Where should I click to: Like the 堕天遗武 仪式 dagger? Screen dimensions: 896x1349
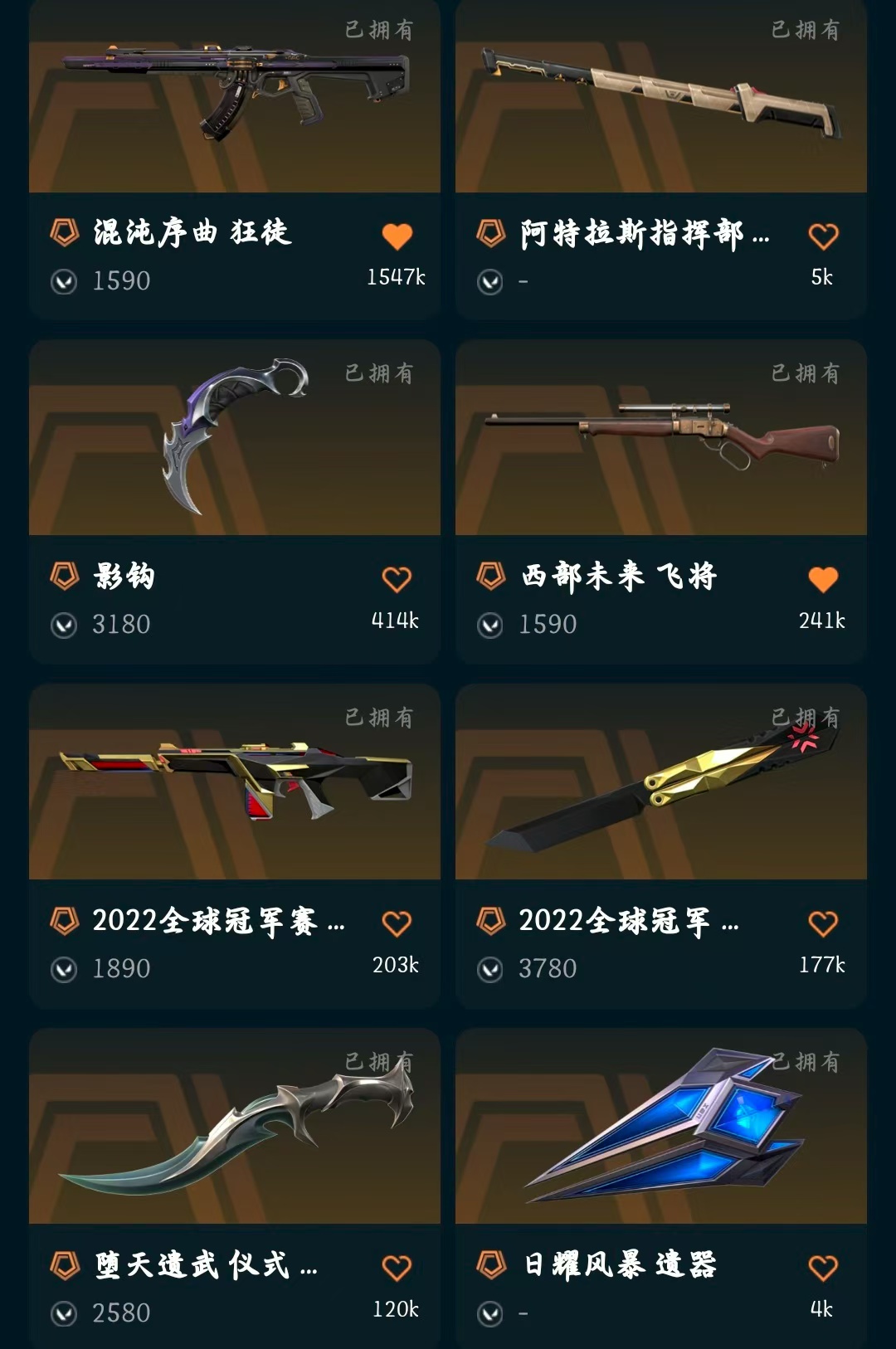coord(397,1268)
